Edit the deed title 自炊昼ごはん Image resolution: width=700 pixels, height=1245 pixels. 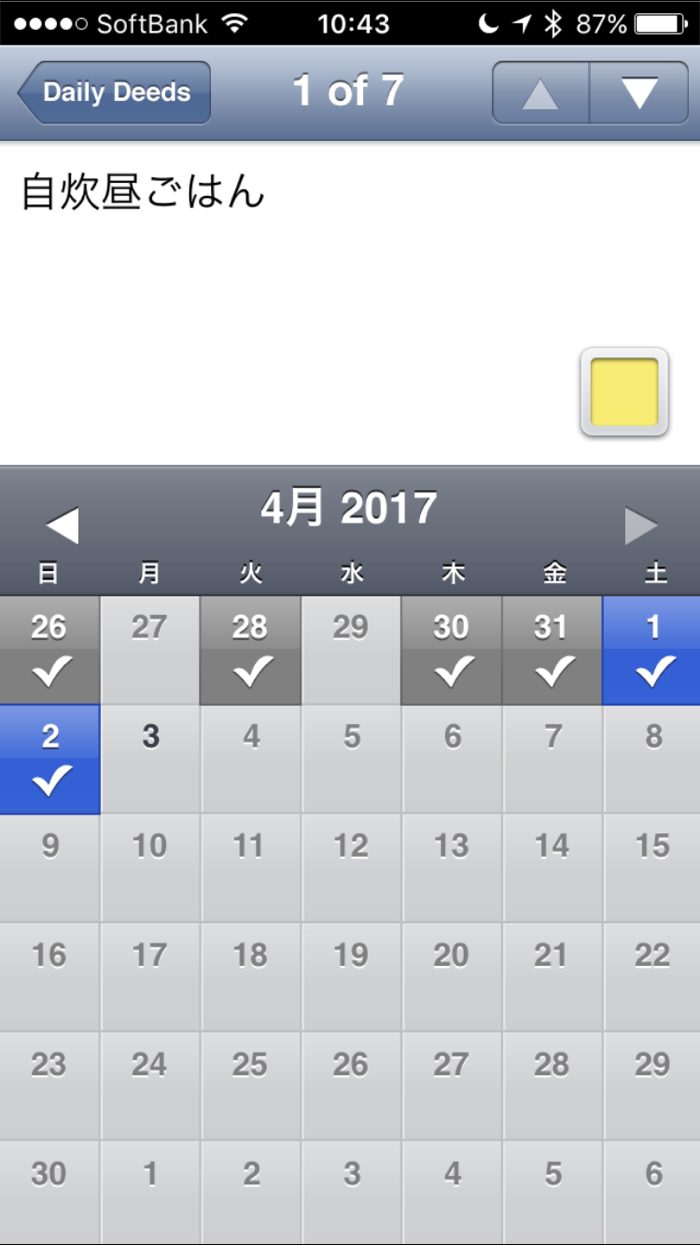coord(143,191)
